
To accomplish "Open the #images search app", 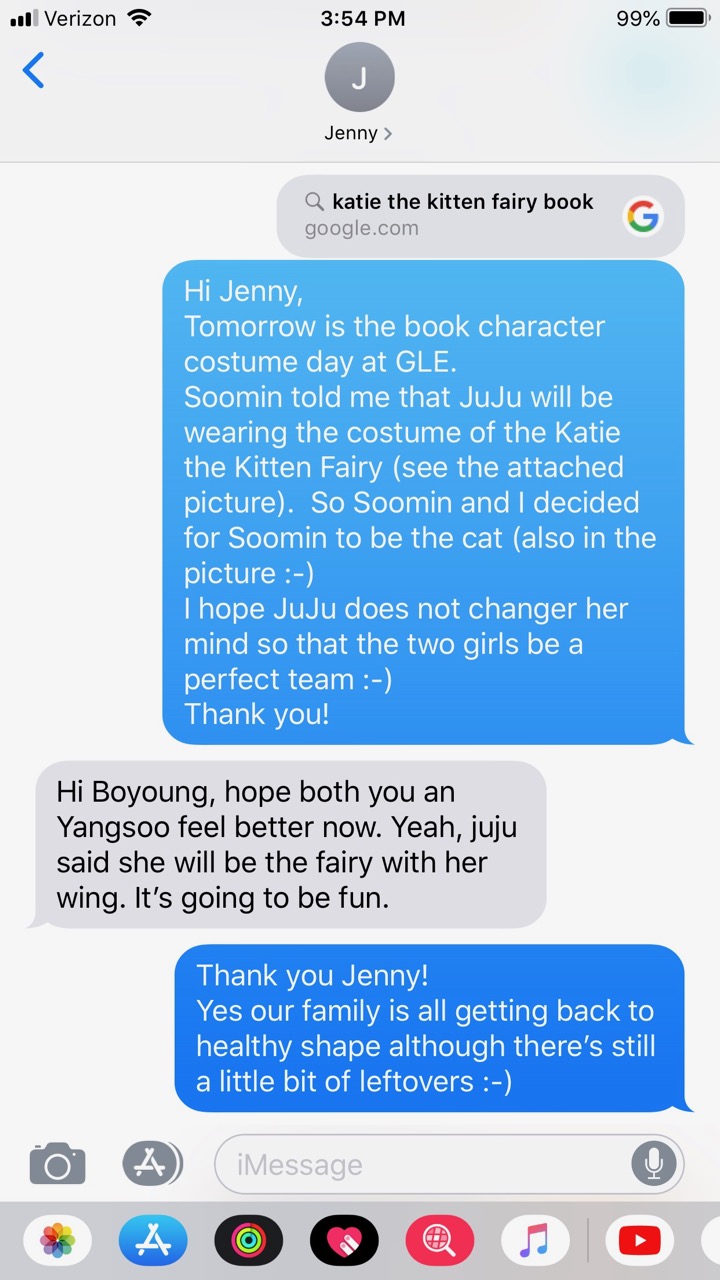I will [440, 1242].
